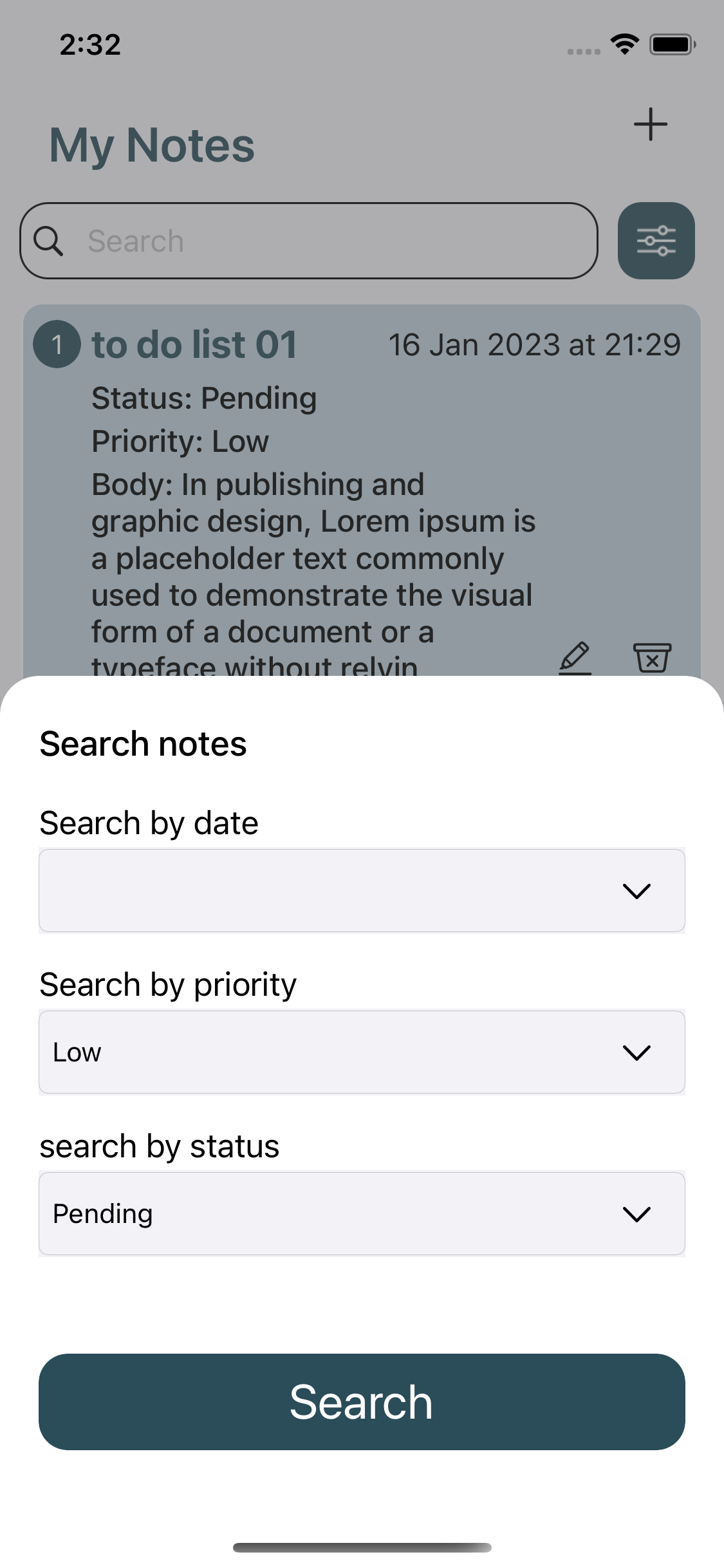Tap the My Notes heading

150,144
